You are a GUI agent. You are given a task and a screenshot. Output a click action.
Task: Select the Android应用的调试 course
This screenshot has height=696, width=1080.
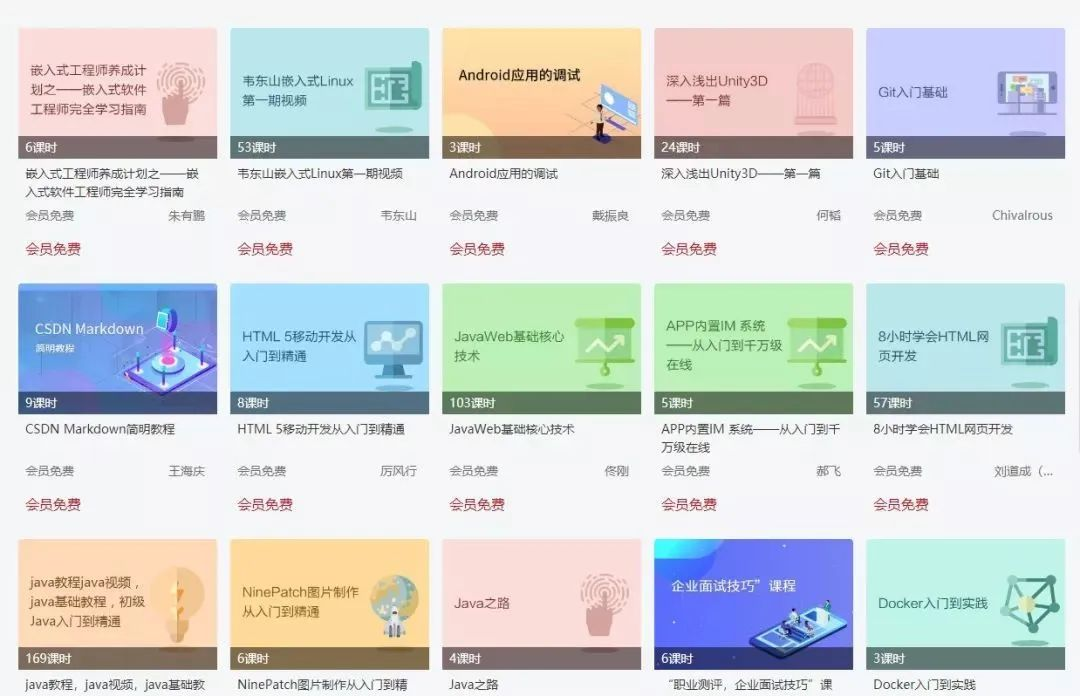(x=541, y=92)
